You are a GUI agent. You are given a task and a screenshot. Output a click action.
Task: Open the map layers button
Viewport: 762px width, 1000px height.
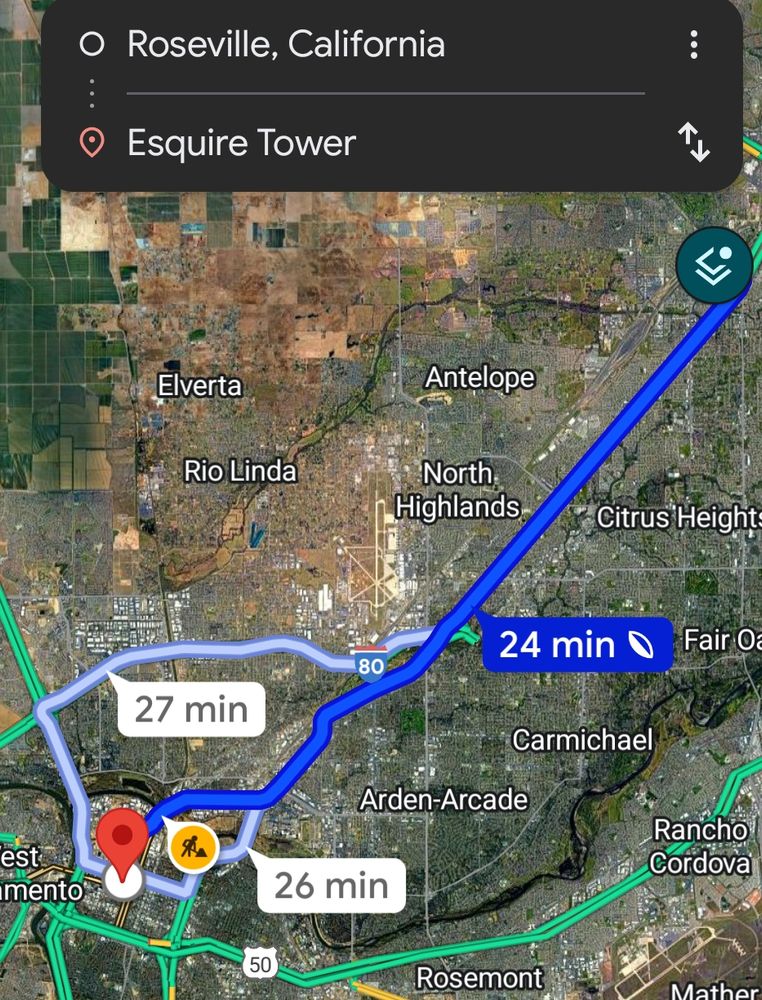(x=713, y=266)
